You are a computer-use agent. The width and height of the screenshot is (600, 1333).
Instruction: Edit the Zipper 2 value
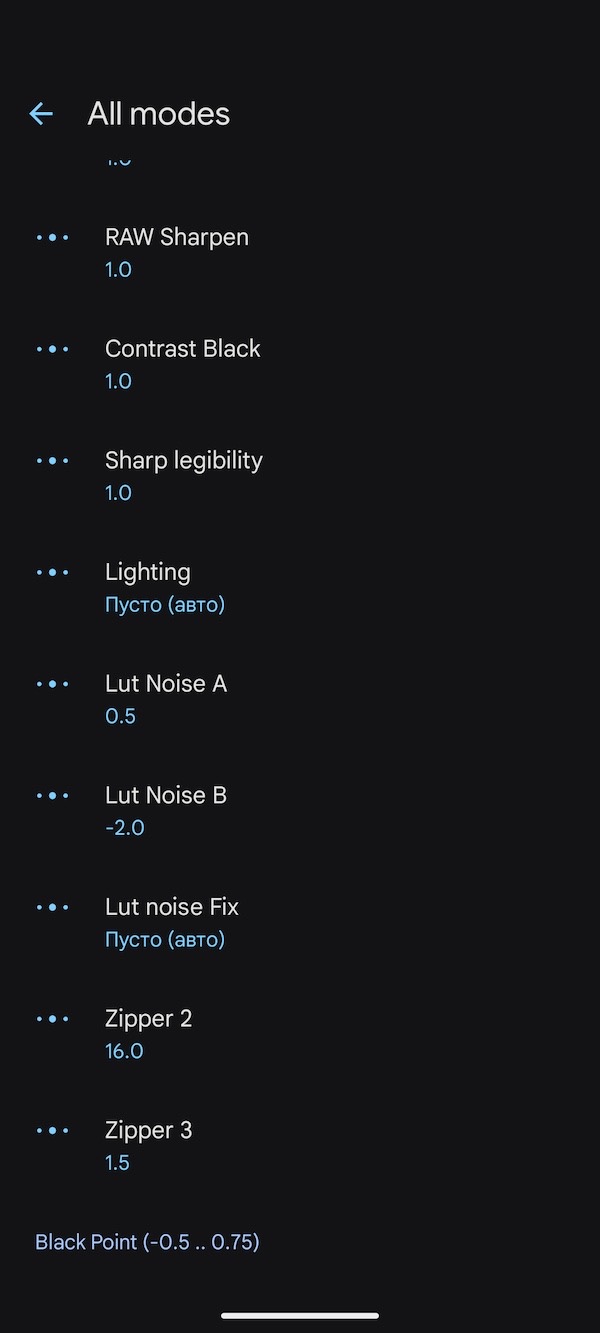148,1034
